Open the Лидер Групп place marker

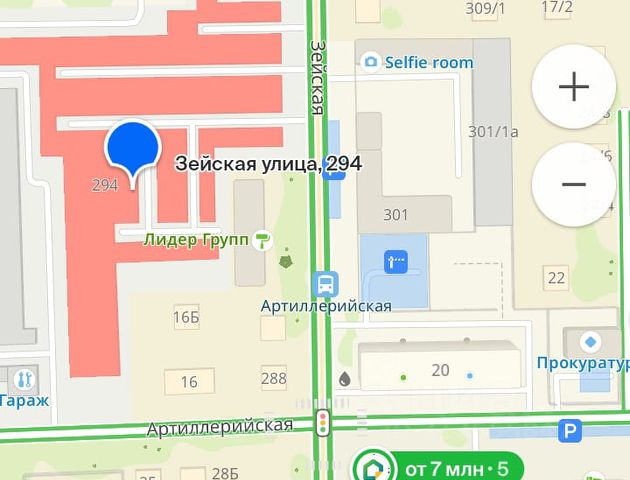point(262,239)
